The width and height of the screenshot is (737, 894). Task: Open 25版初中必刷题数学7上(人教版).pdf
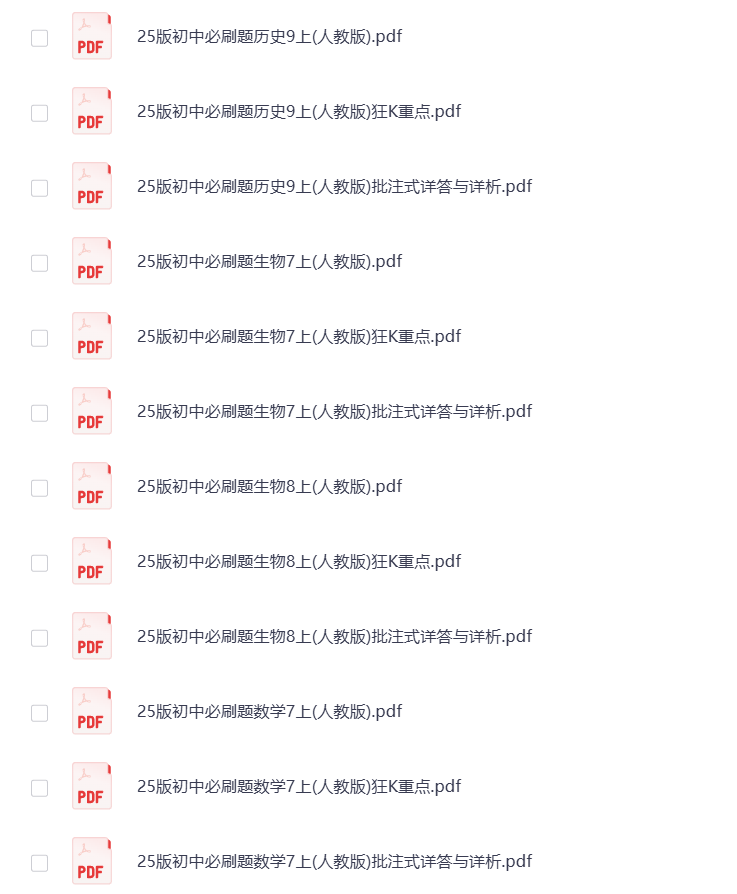point(269,712)
